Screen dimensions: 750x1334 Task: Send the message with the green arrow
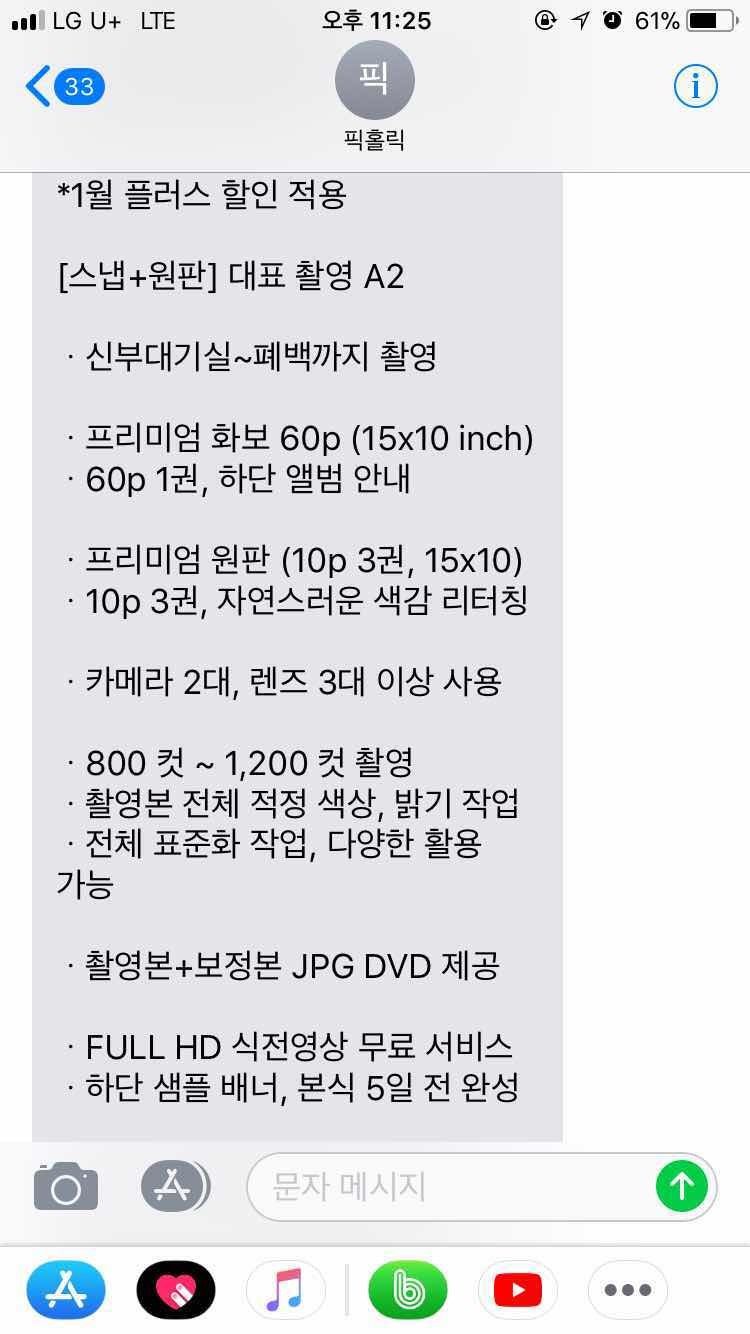(x=682, y=1187)
